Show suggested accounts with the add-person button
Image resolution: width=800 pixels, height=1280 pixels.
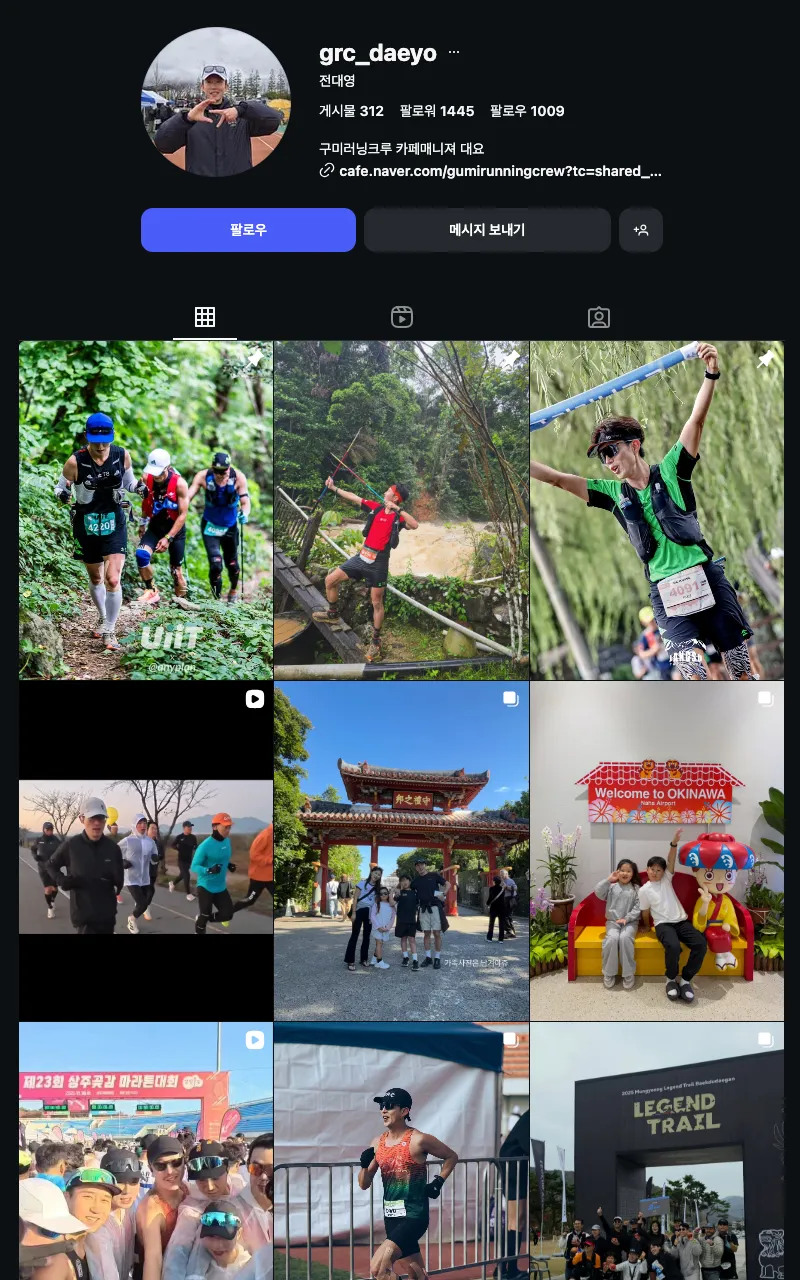coord(641,230)
